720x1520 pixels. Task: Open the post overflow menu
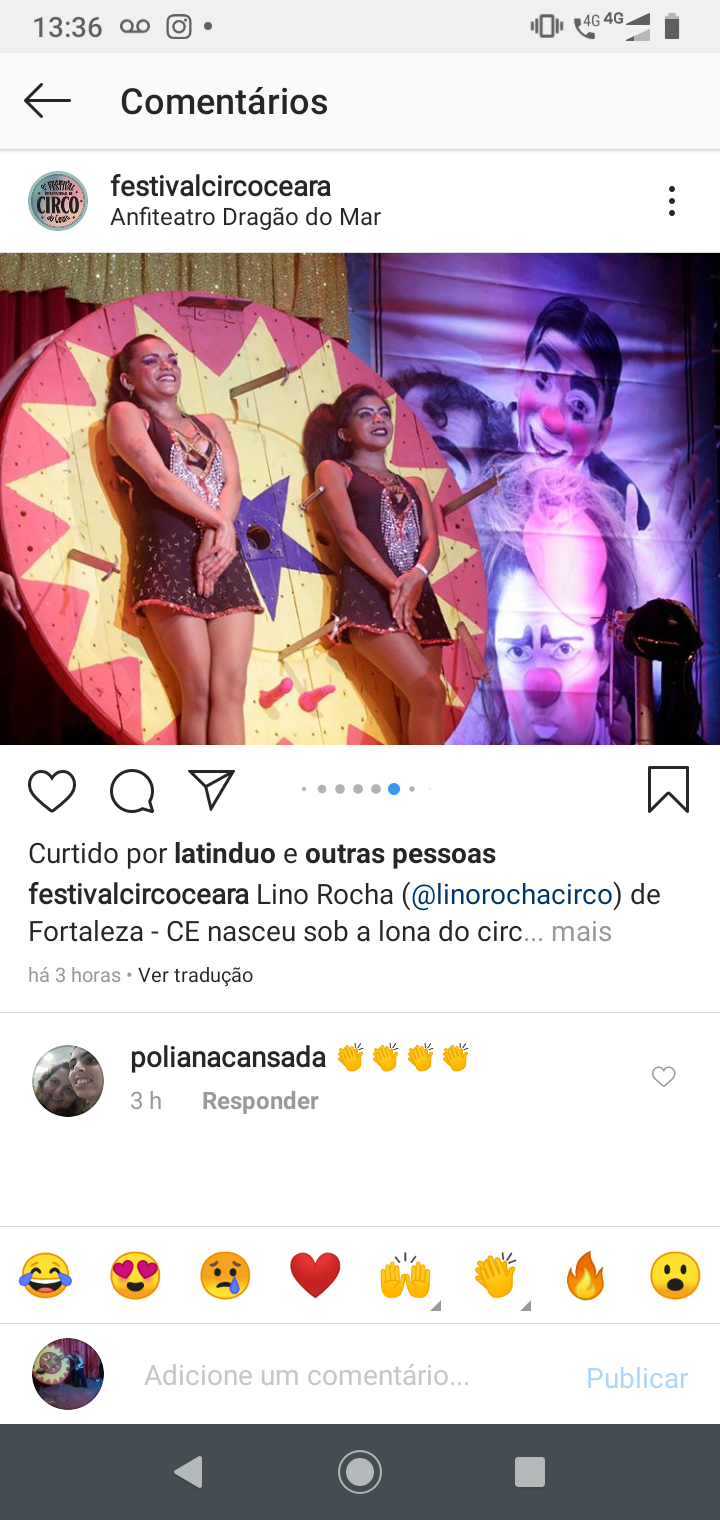tap(672, 201)
